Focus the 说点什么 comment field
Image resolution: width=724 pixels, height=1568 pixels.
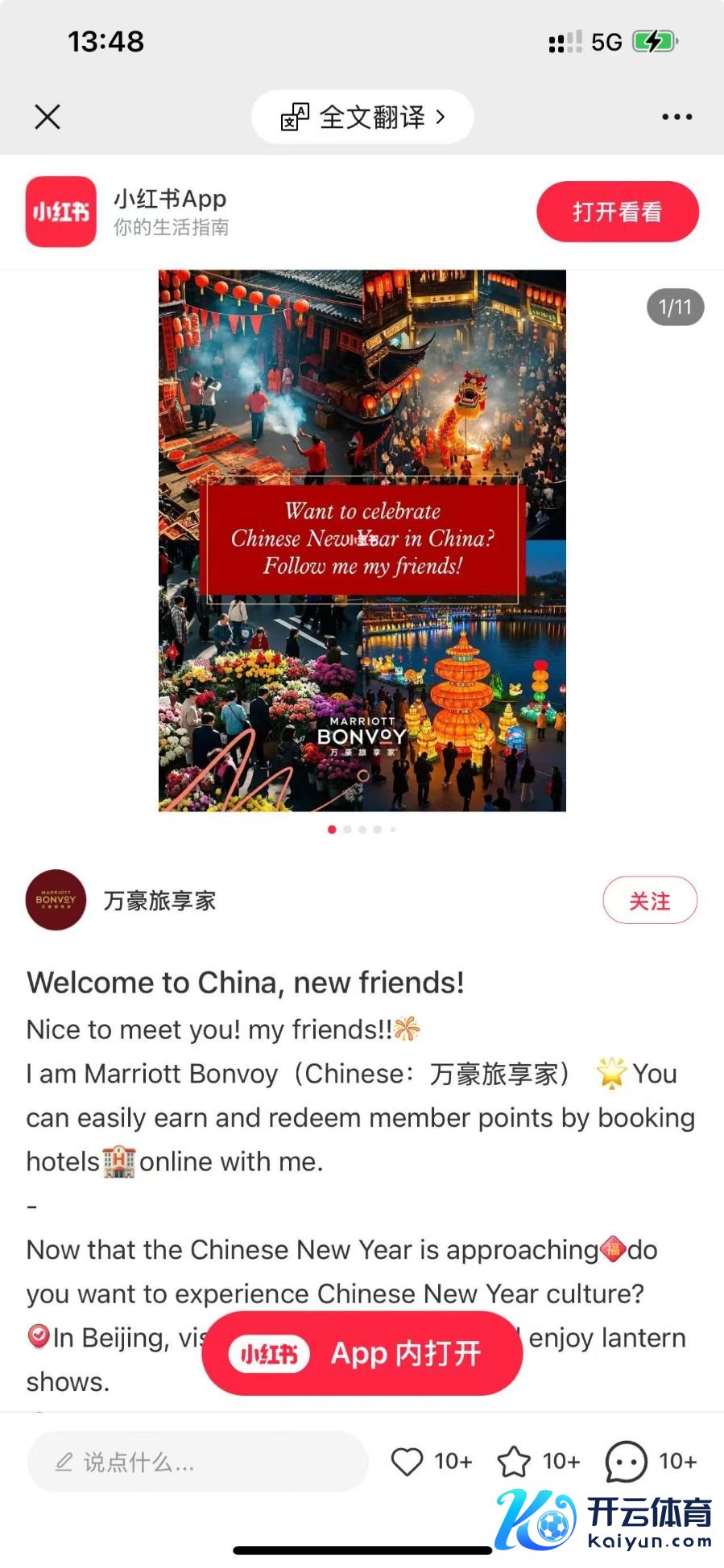[x=197, y=1462]
